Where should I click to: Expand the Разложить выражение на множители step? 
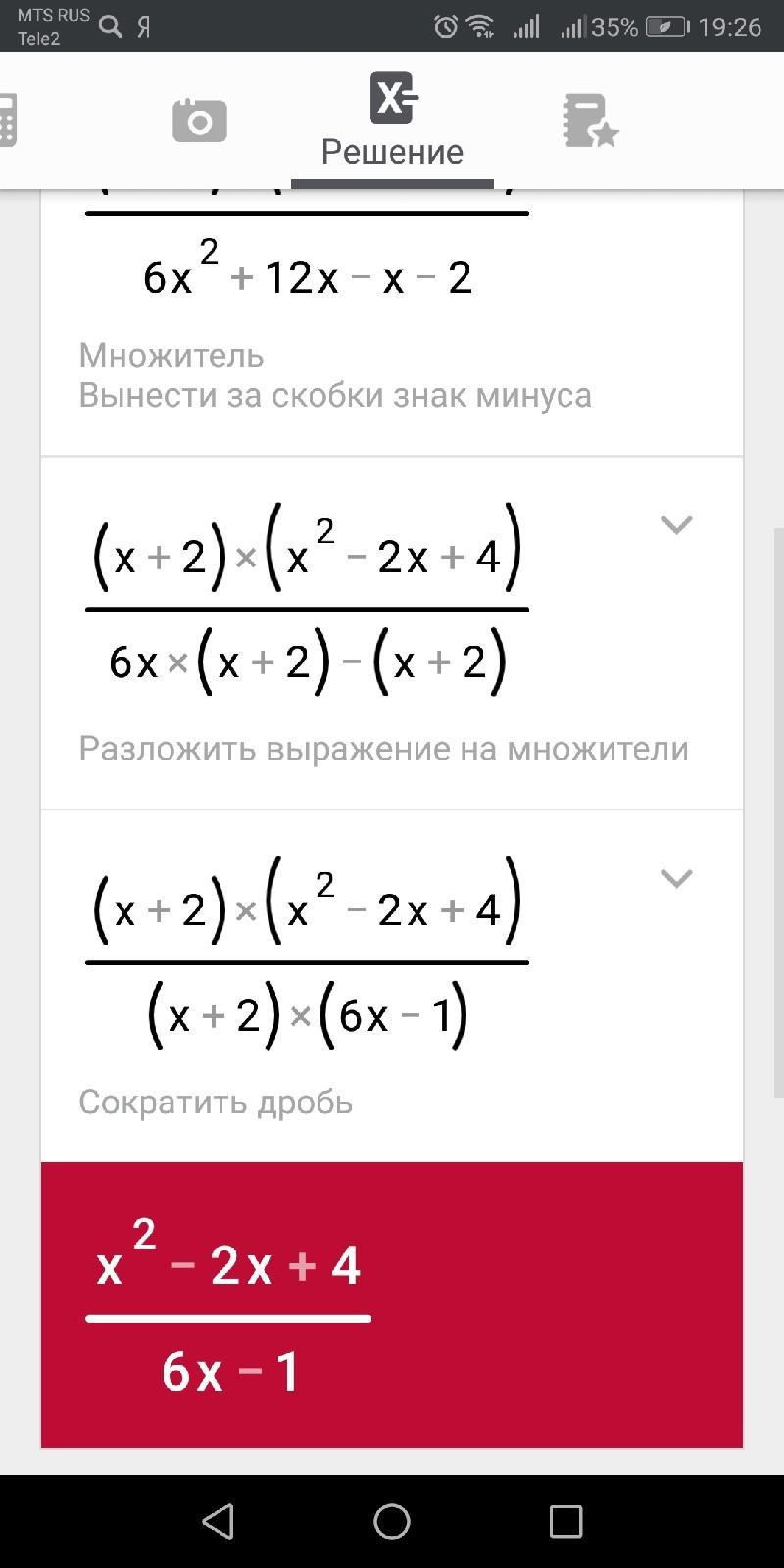pos(677,525)
